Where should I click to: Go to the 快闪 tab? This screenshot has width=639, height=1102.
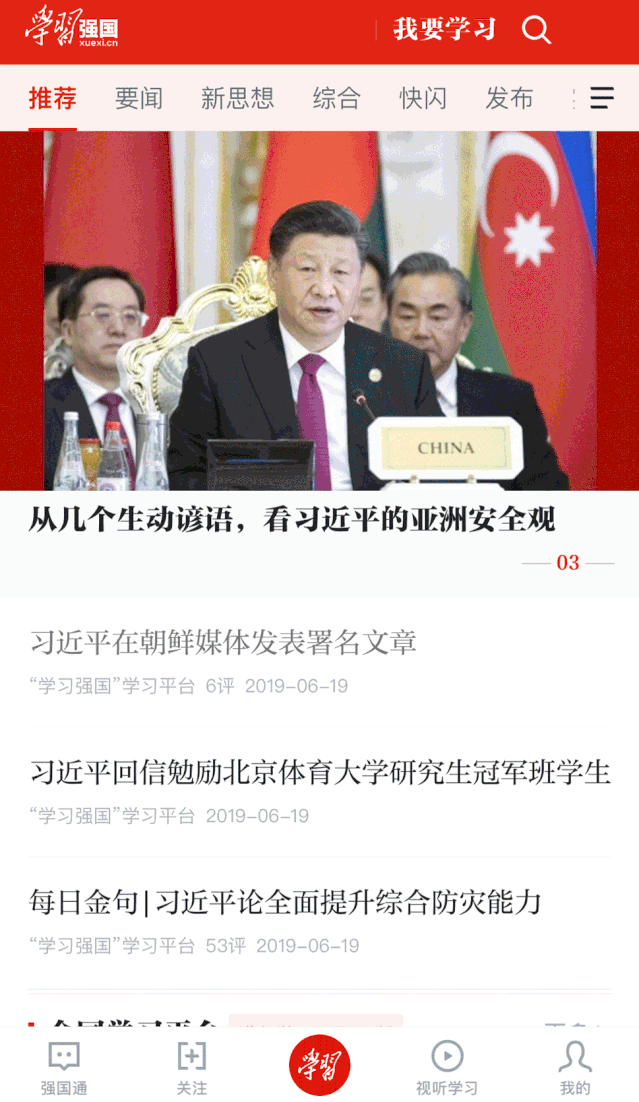[423, 98]
